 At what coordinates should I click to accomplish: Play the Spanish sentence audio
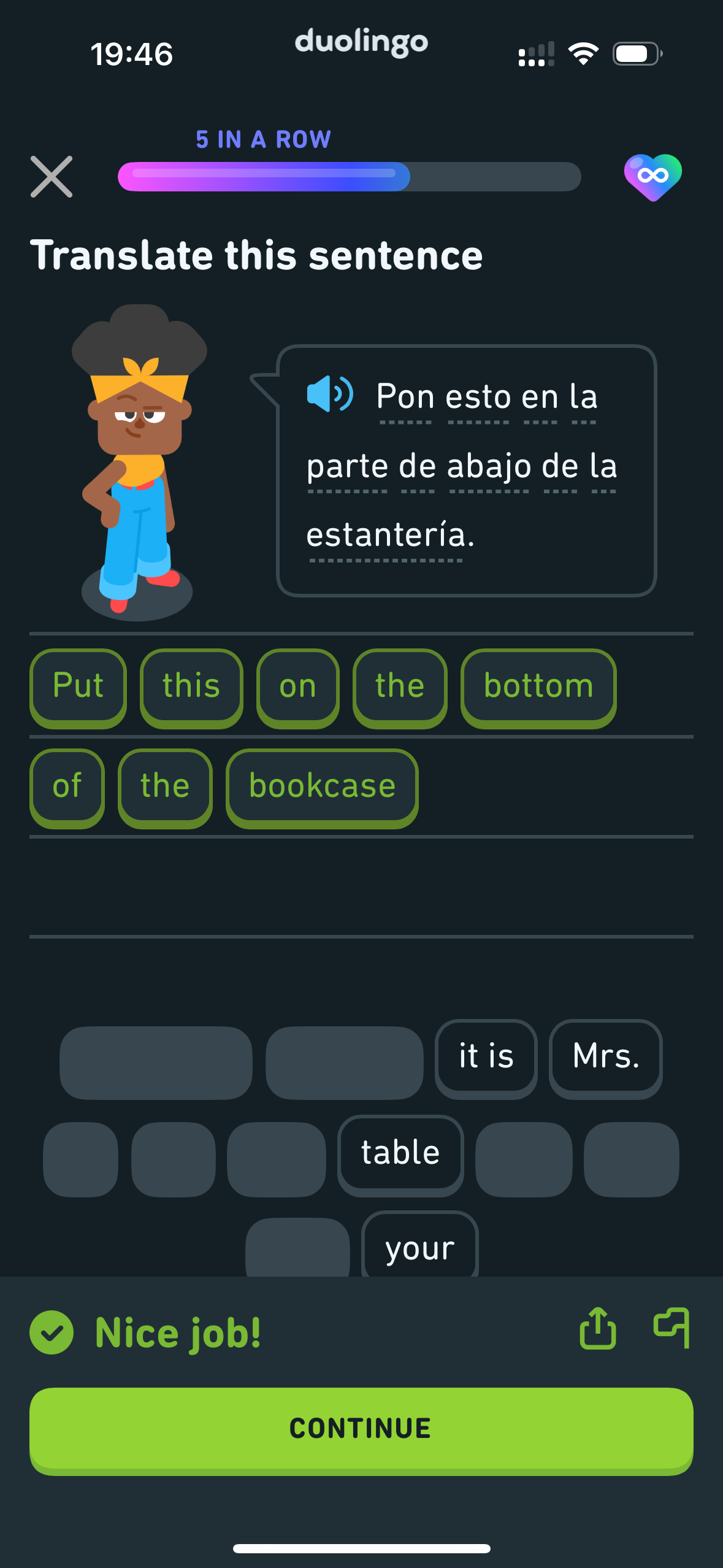330,394
